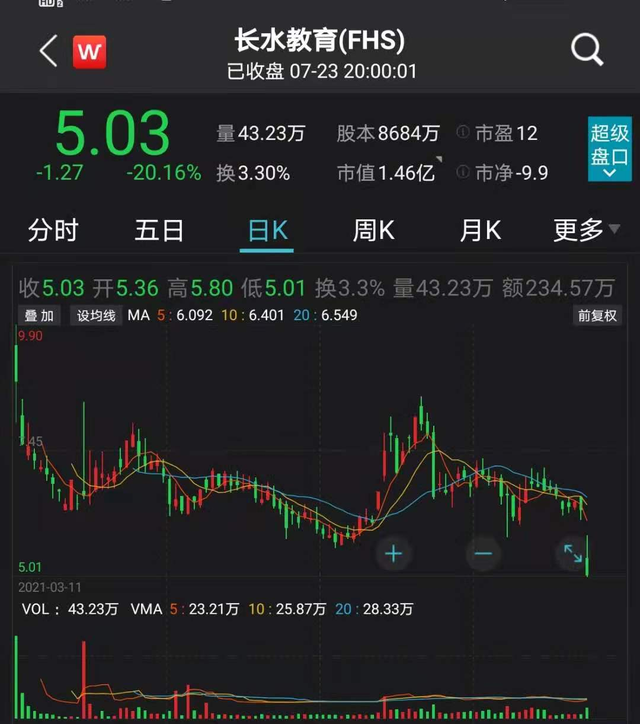Image resolution: width=640 pixels, height=724 pixels.
Task: Switch to the 五日 chart tab
Action: point(159,230)
